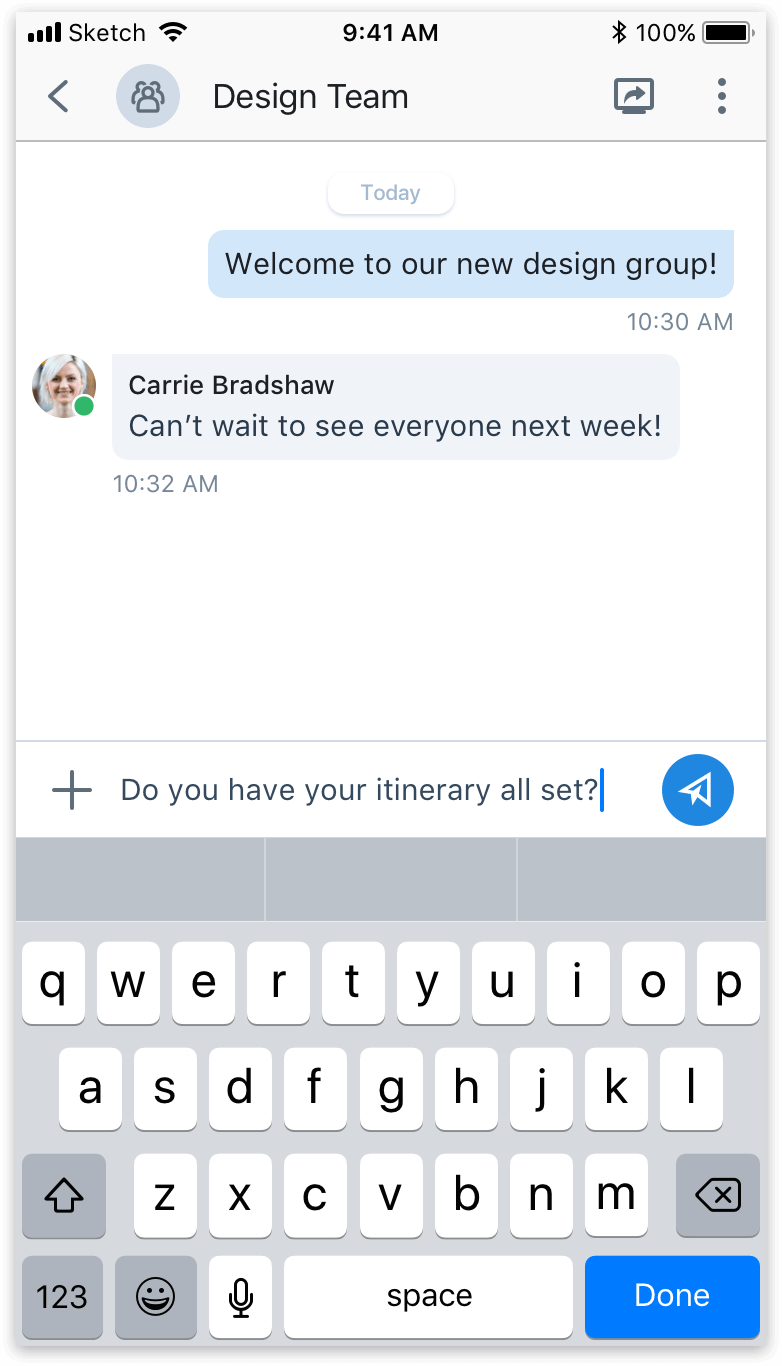
Task: Send the itinerary message
Action: tap(698, 790)
